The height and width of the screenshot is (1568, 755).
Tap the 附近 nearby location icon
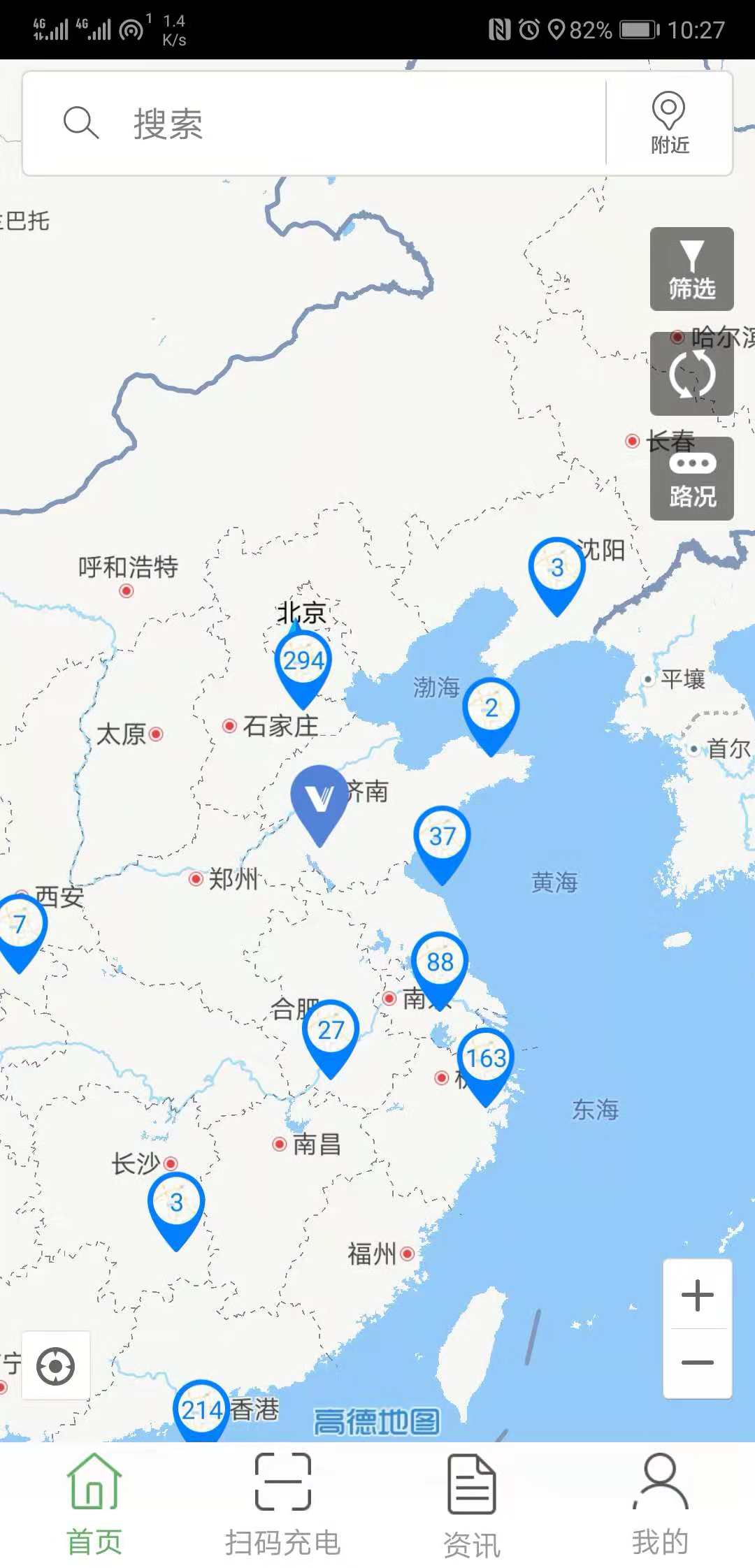tap(668, 122)
